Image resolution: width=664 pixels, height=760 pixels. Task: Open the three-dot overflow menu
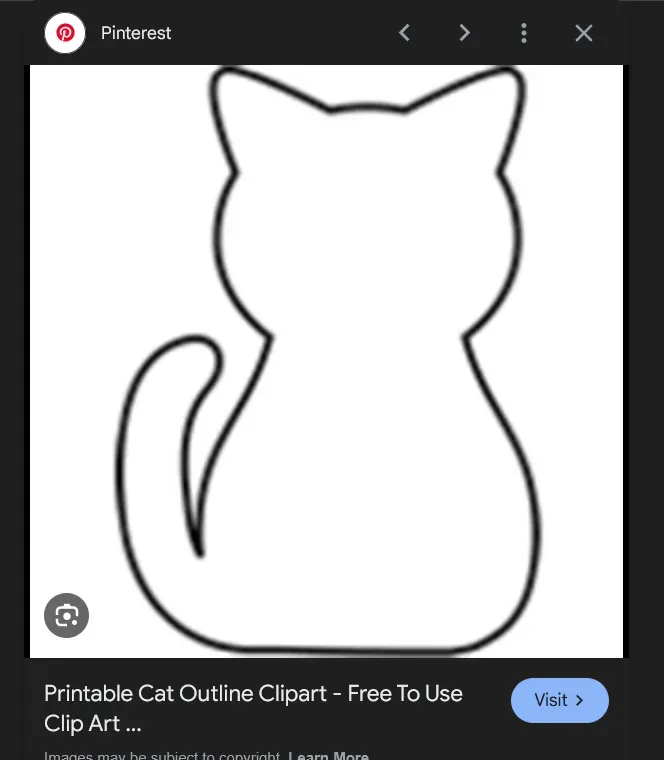[x=523, y=33]
